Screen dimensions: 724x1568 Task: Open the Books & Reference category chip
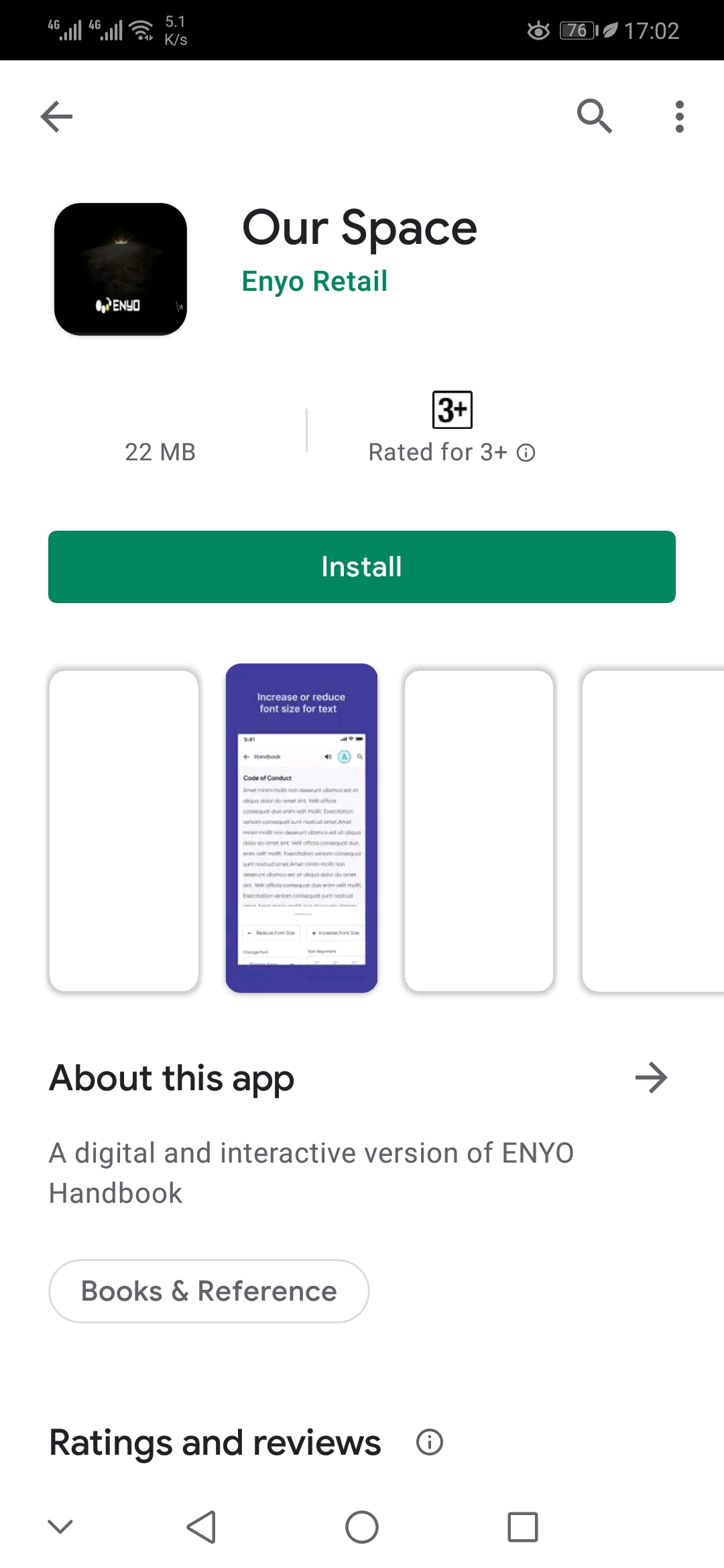coord(208,1291)
